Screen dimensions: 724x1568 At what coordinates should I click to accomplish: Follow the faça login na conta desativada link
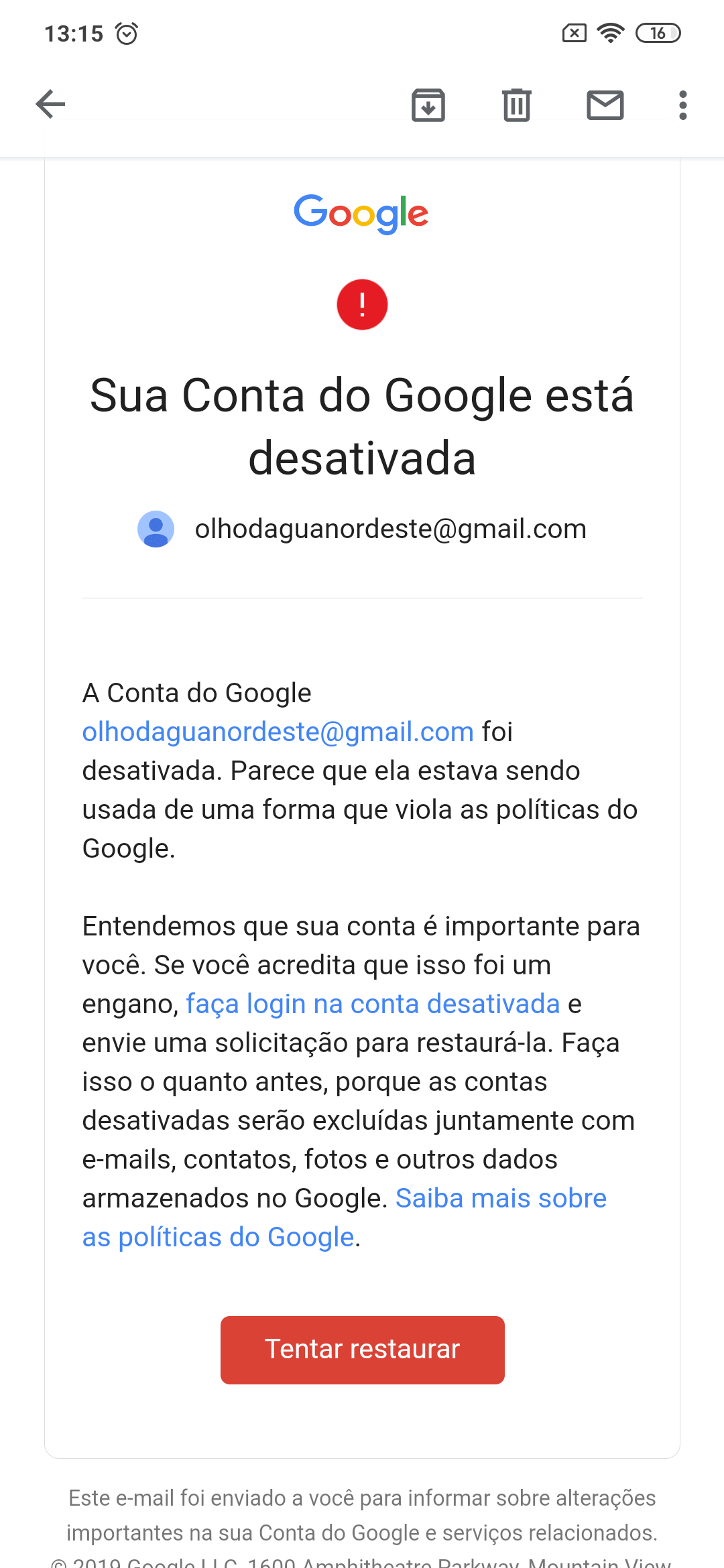tap(373, 1004)
